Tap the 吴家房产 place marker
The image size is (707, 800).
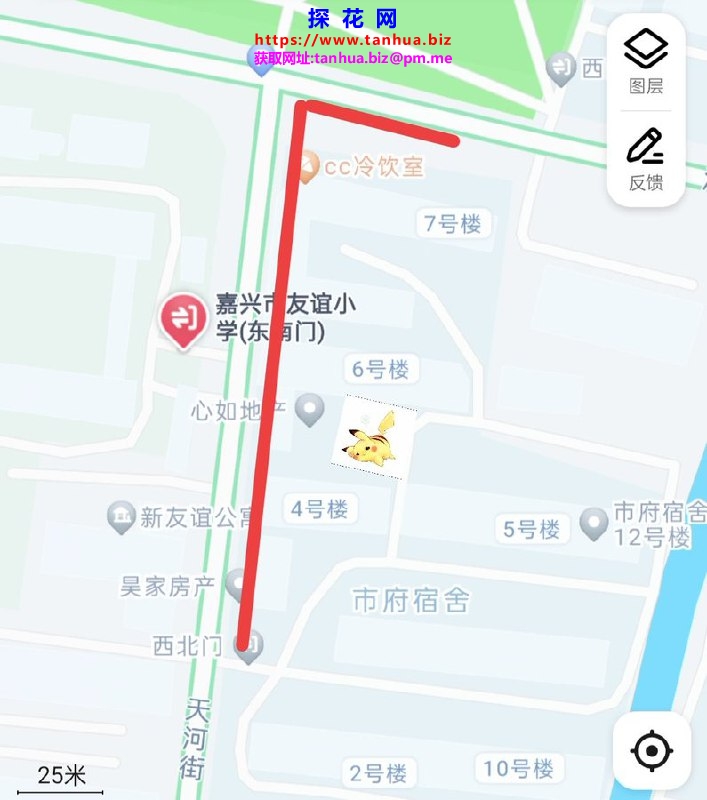(x=237, y=583)
